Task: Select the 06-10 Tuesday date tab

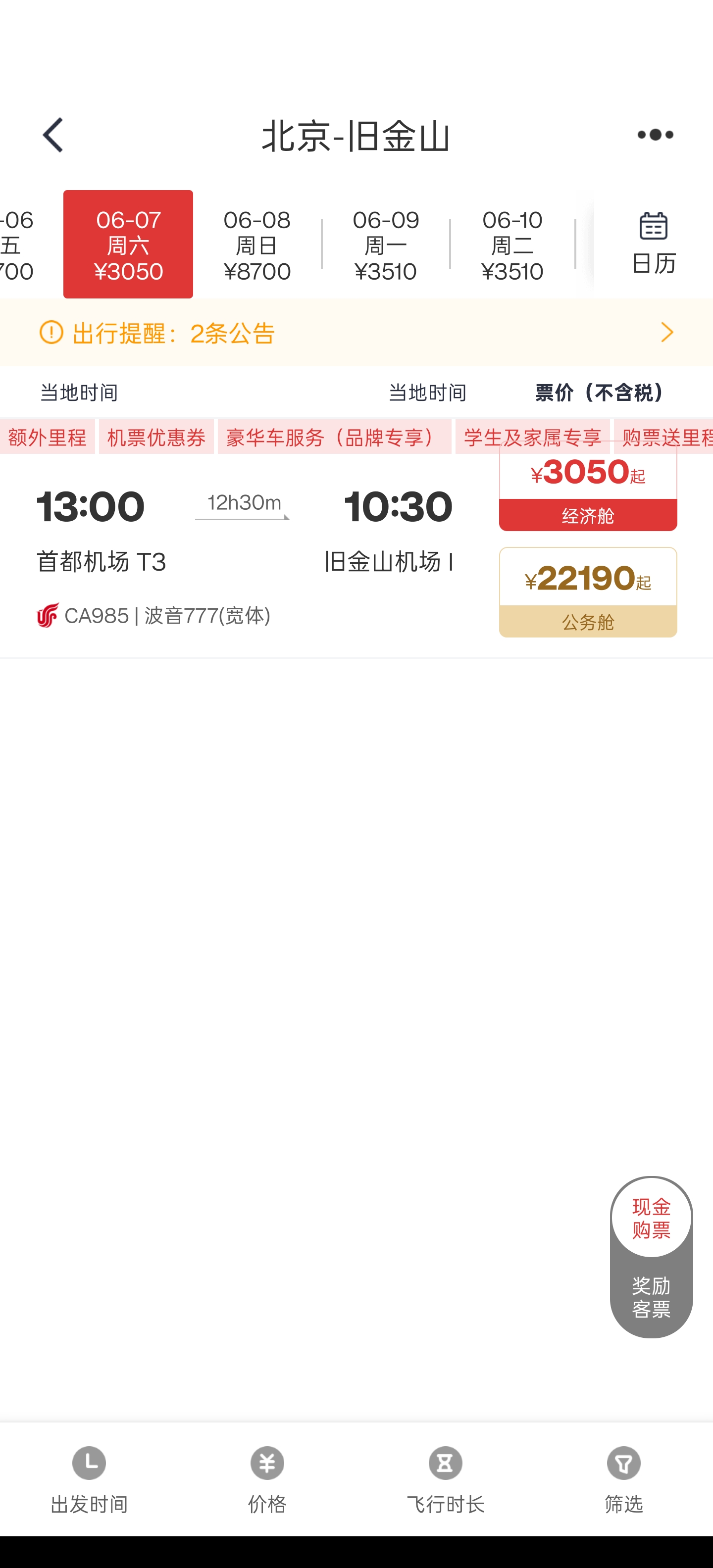Action: pyautogui.click(x=512, y=245)
